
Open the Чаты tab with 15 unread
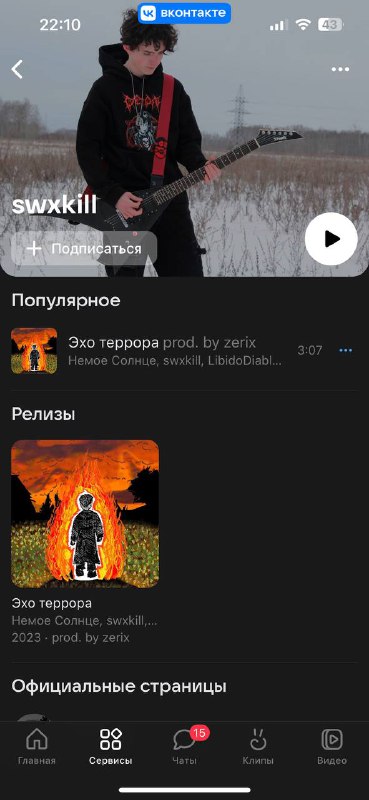click(185, 746)
